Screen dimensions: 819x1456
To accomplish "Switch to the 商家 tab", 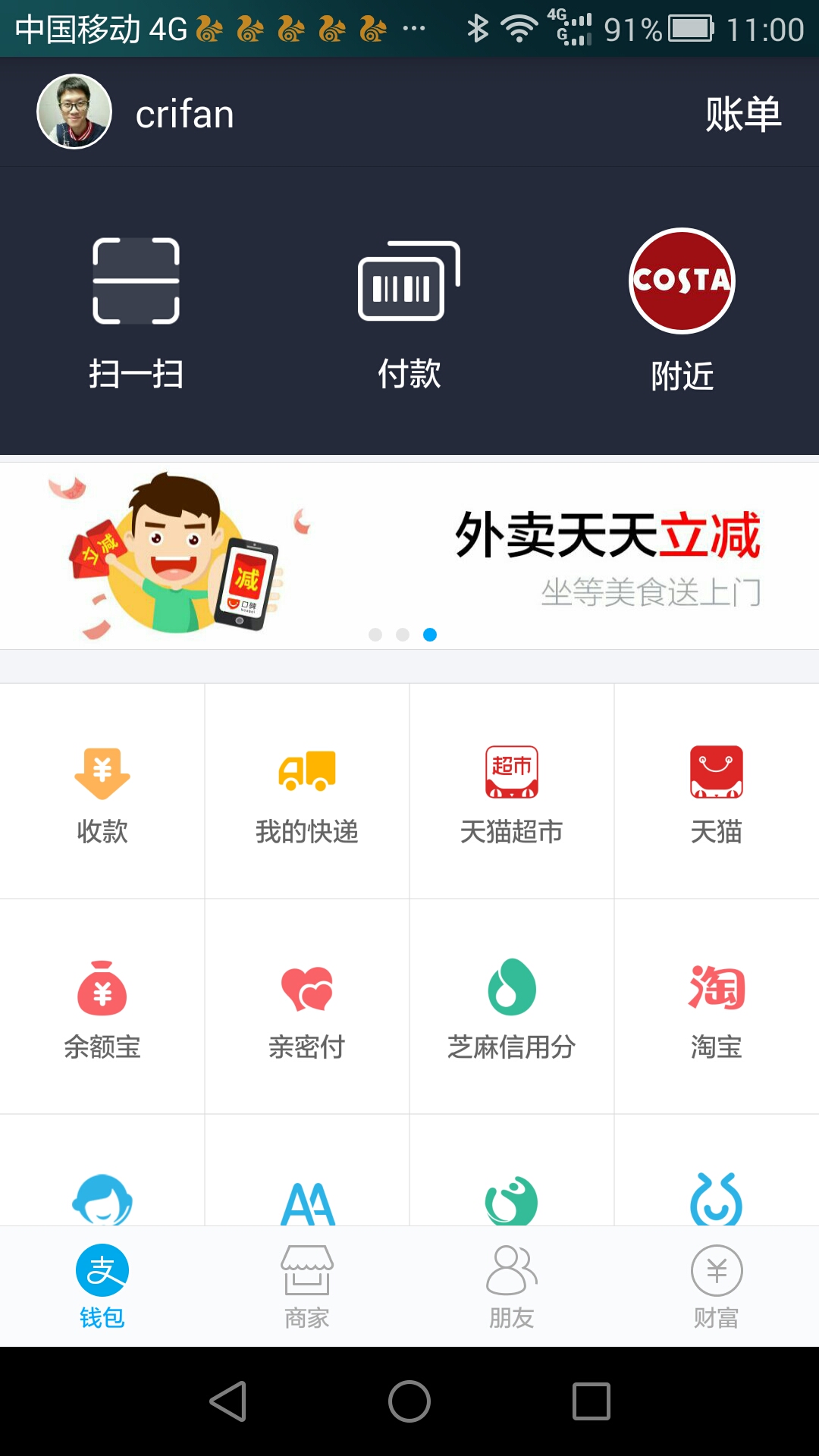I will pyautogui.click(x=307, y=1287).
